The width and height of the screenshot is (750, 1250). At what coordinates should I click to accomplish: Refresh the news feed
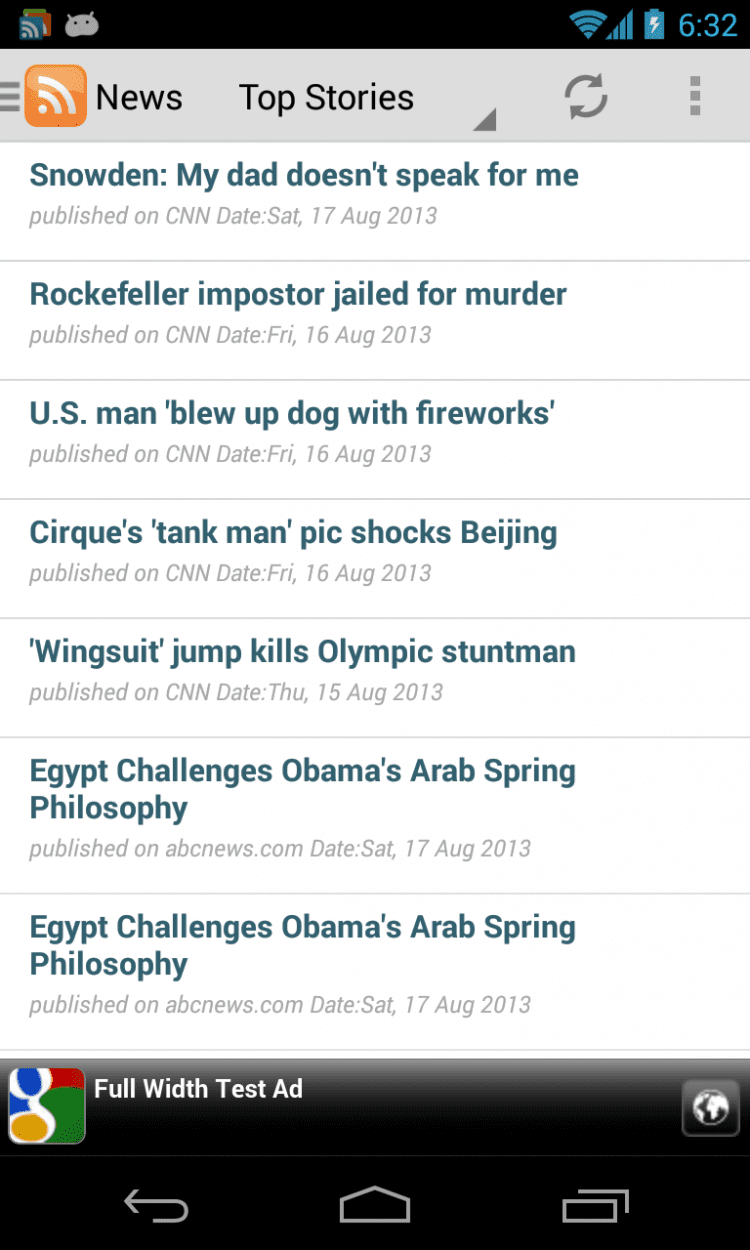point(586,97)
